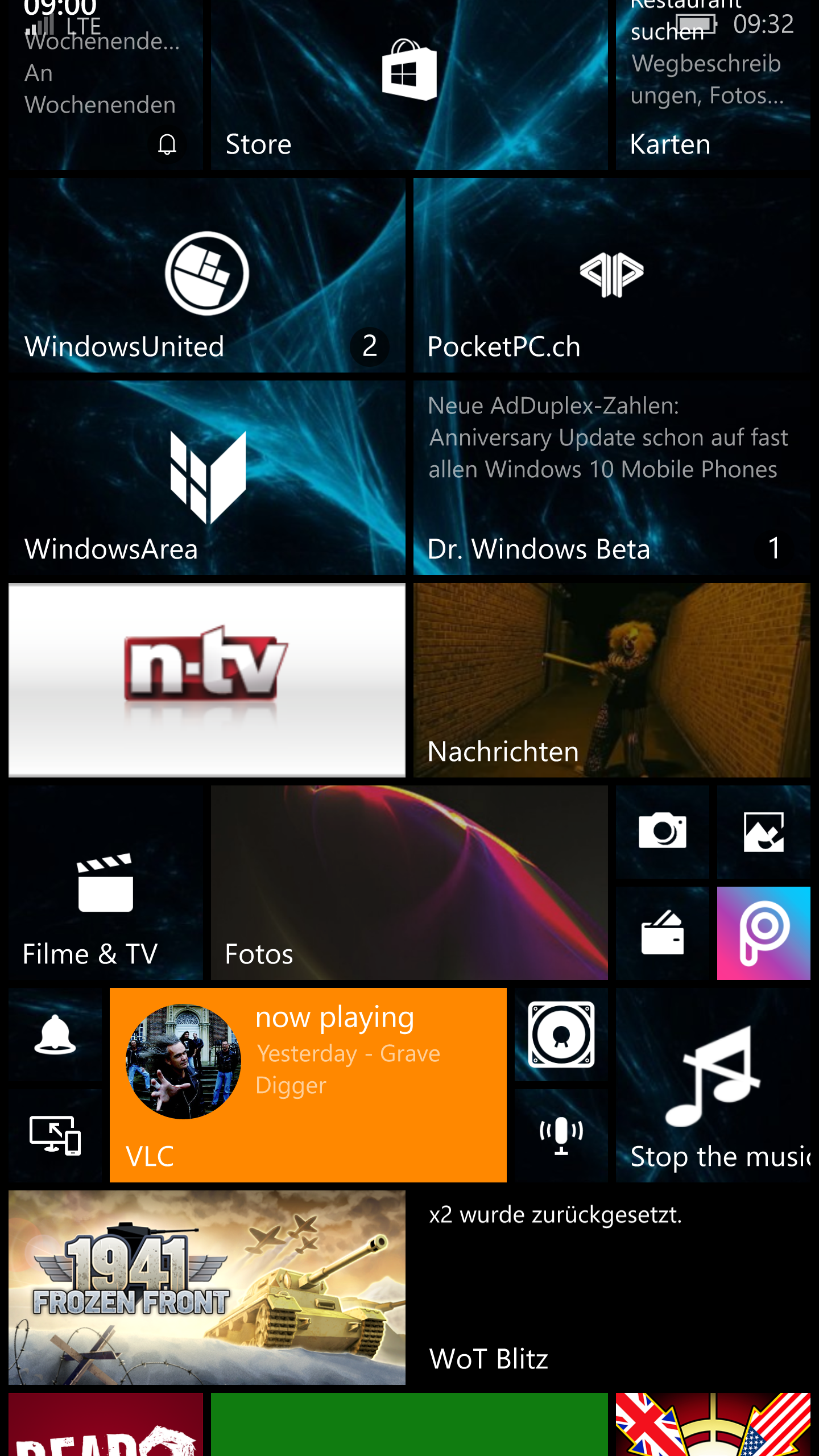
Task: Open the WindowsArea tile
Action: tap(207, 478)
